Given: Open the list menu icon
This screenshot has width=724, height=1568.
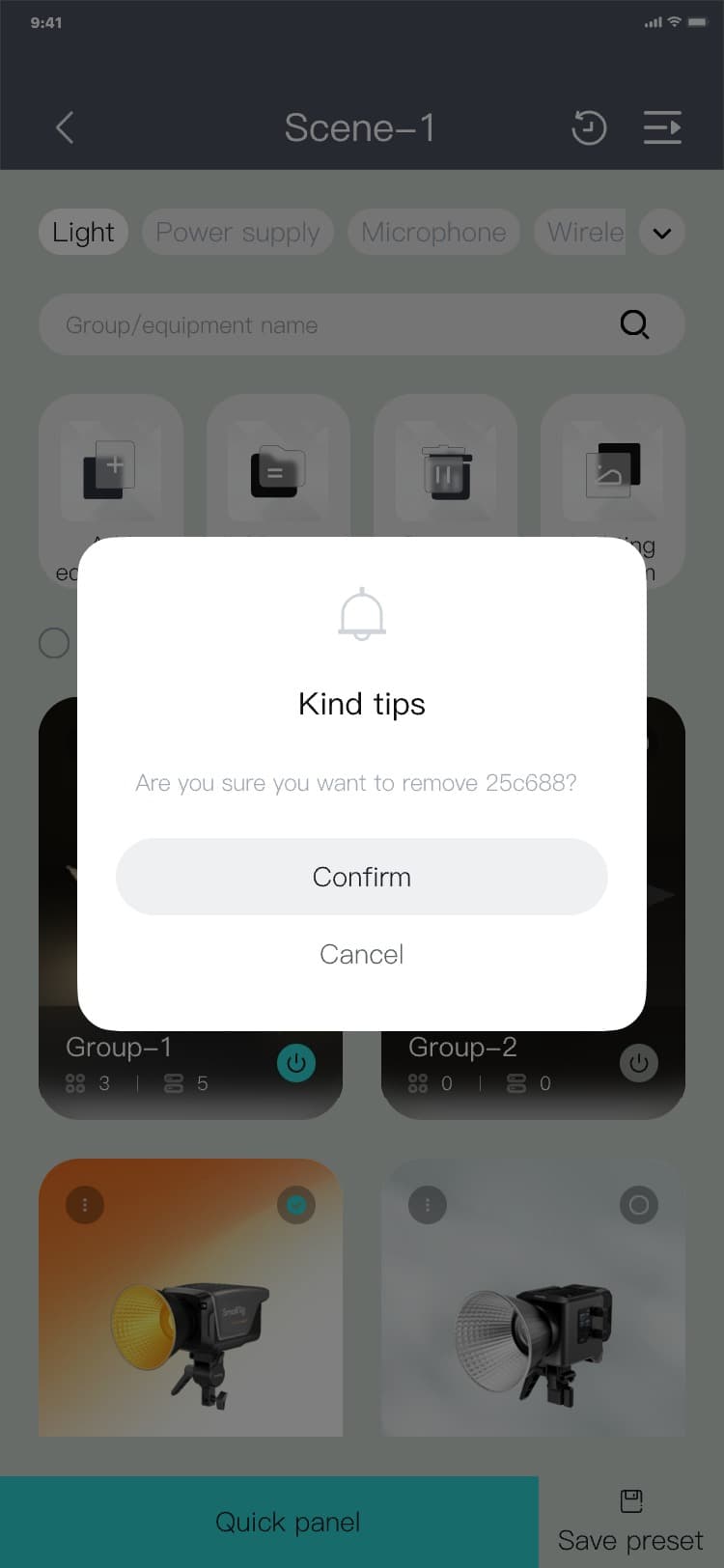Looking at the screenshot, I should point(662,127).
